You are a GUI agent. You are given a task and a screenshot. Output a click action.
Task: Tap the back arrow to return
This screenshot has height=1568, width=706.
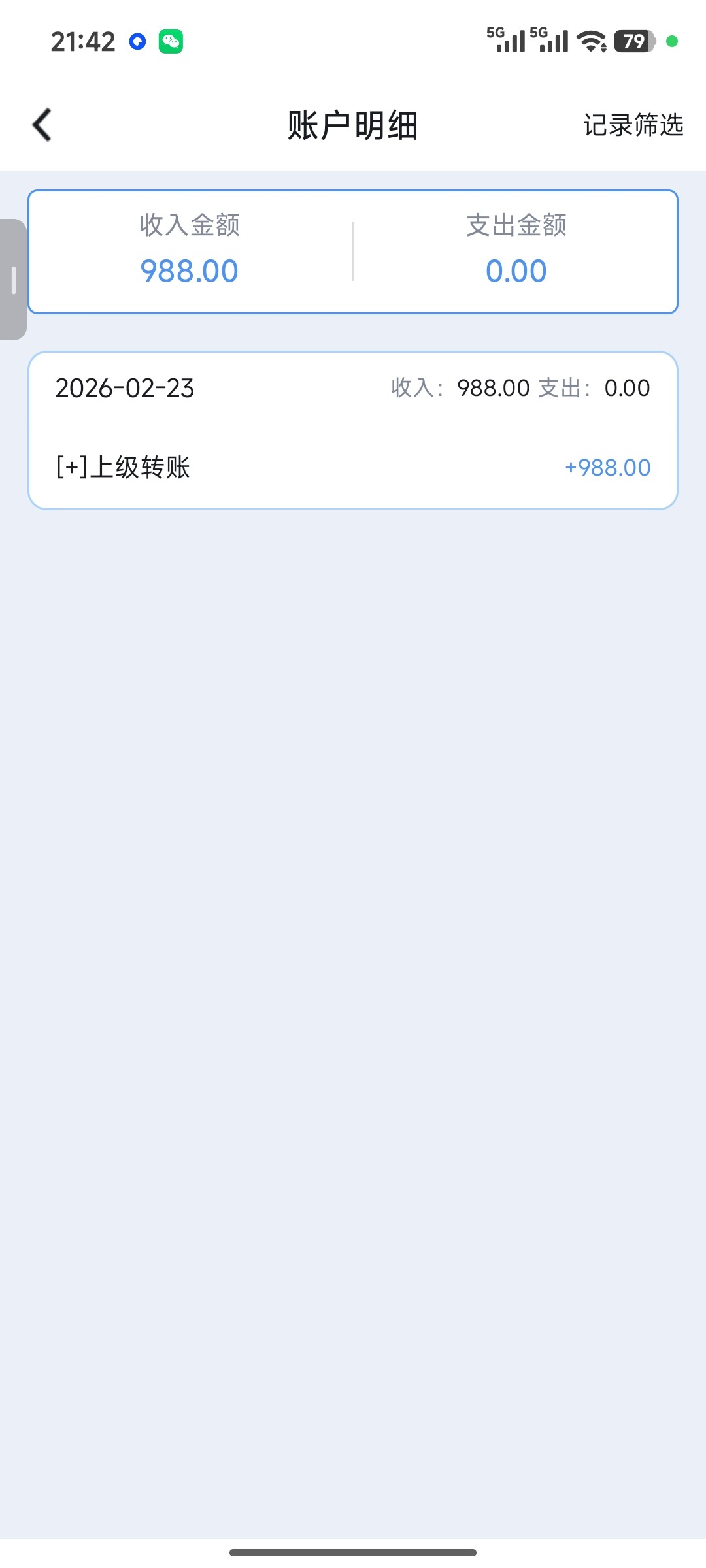click(42, 124)
